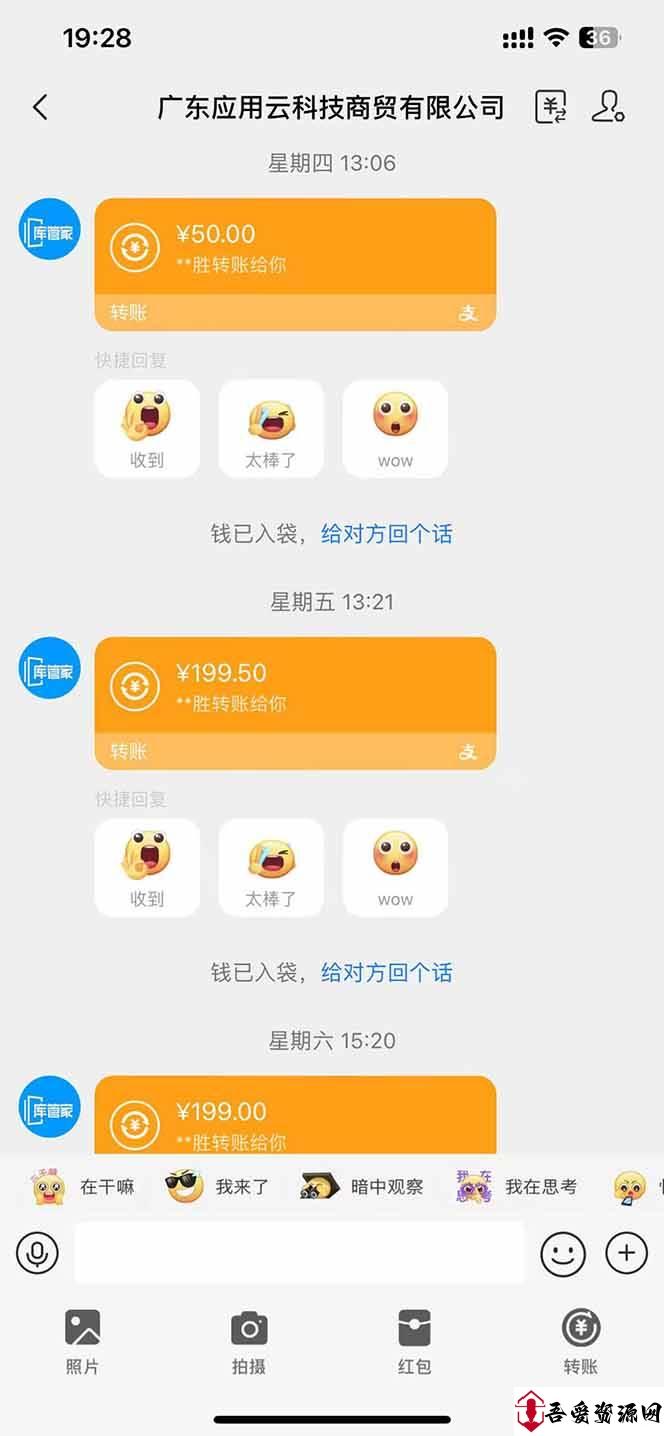
Task: Toggle the plus attachments panel
Action: coord(627,1252)
